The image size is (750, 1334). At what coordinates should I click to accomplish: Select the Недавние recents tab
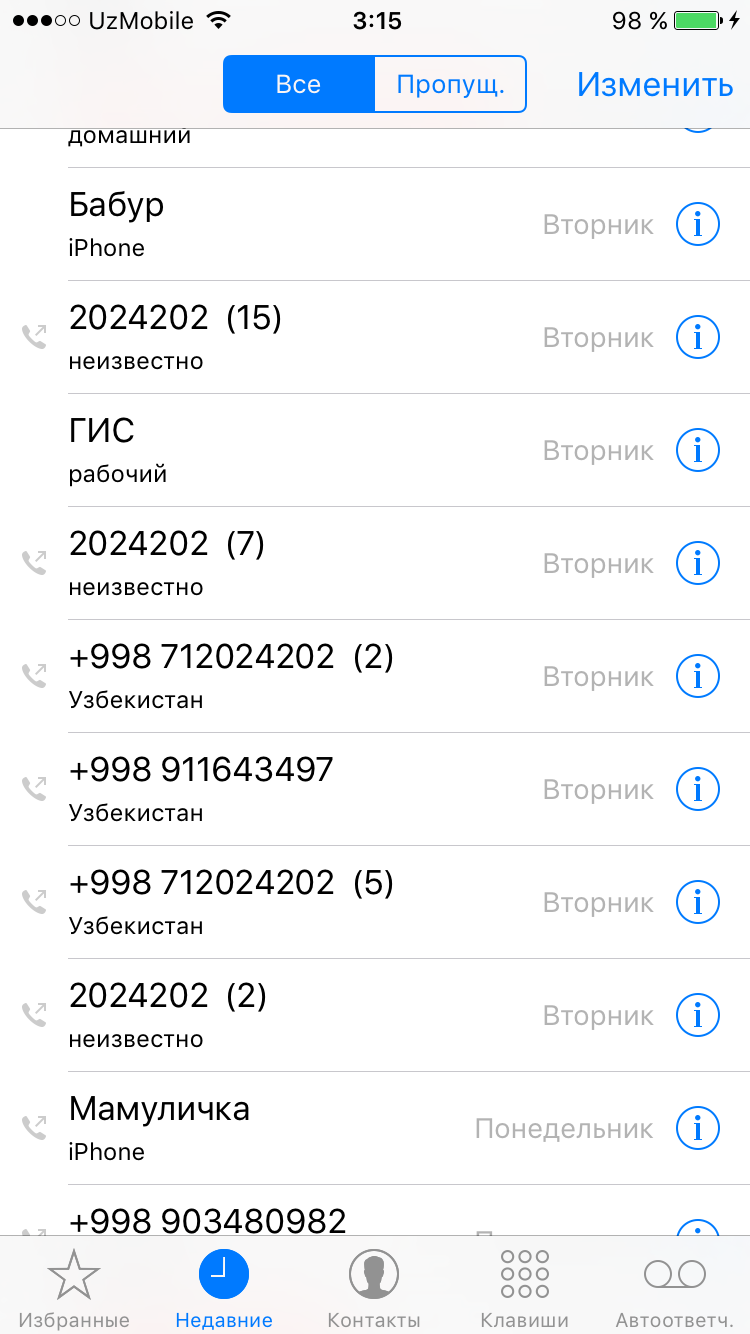(224, 1286)
